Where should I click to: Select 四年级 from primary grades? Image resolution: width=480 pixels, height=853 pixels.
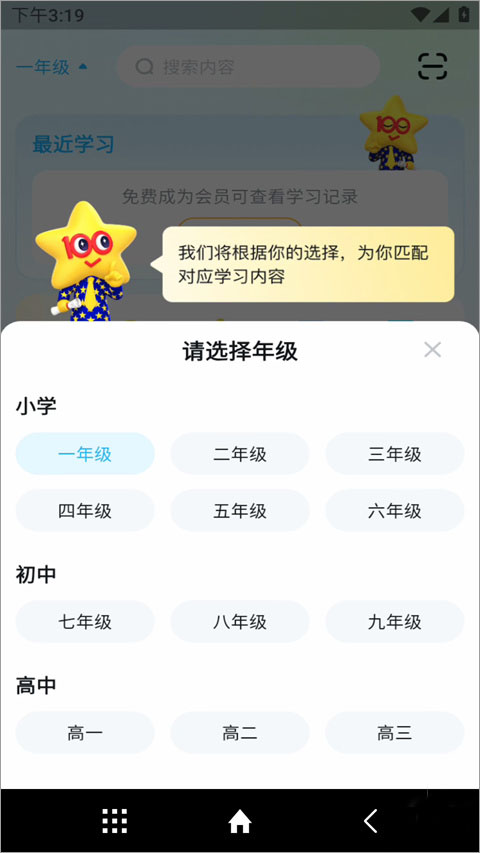click(x=85, y=510)
